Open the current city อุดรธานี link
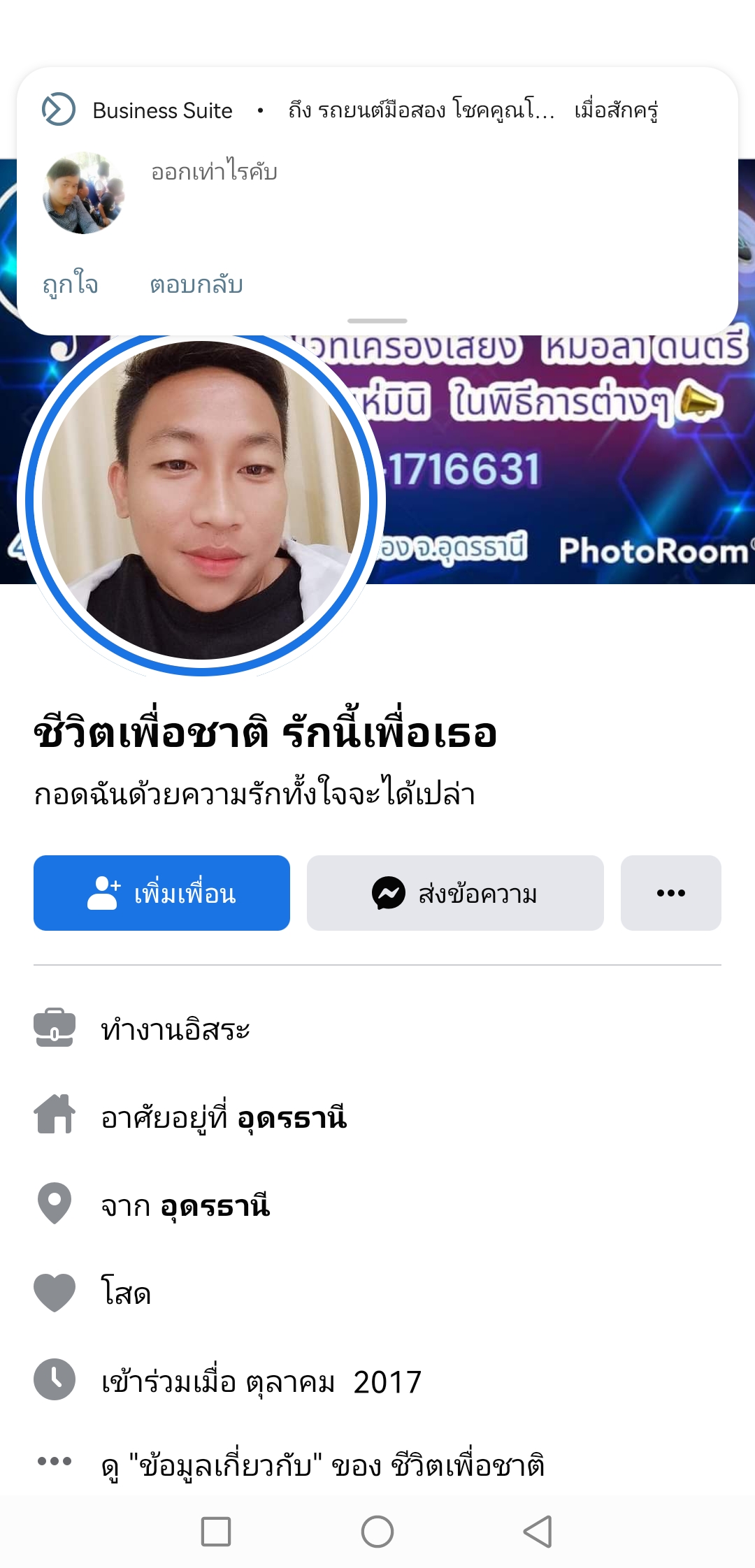 tap(292, 1117)
